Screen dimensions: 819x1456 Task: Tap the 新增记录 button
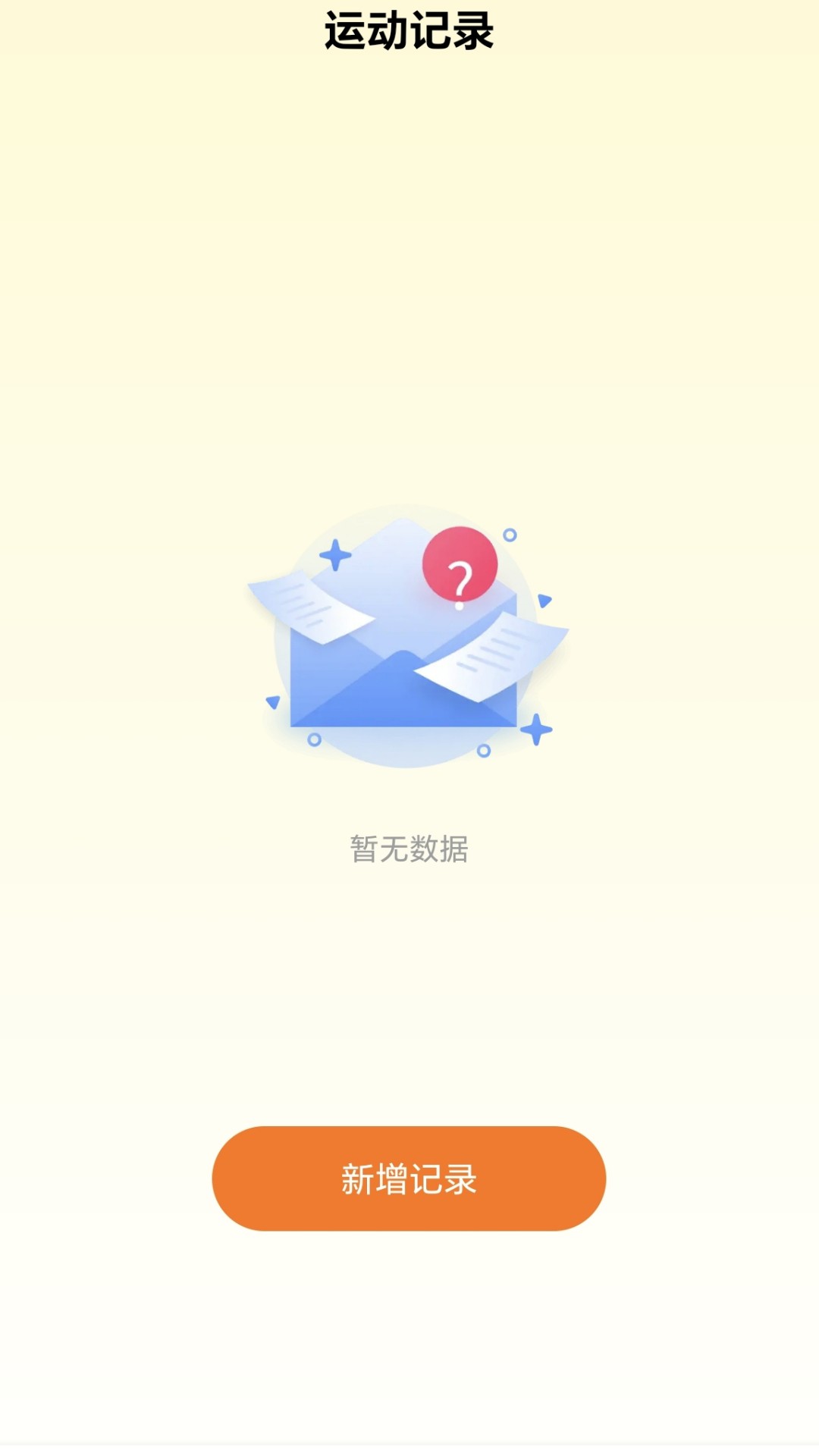pos(409,1178)
